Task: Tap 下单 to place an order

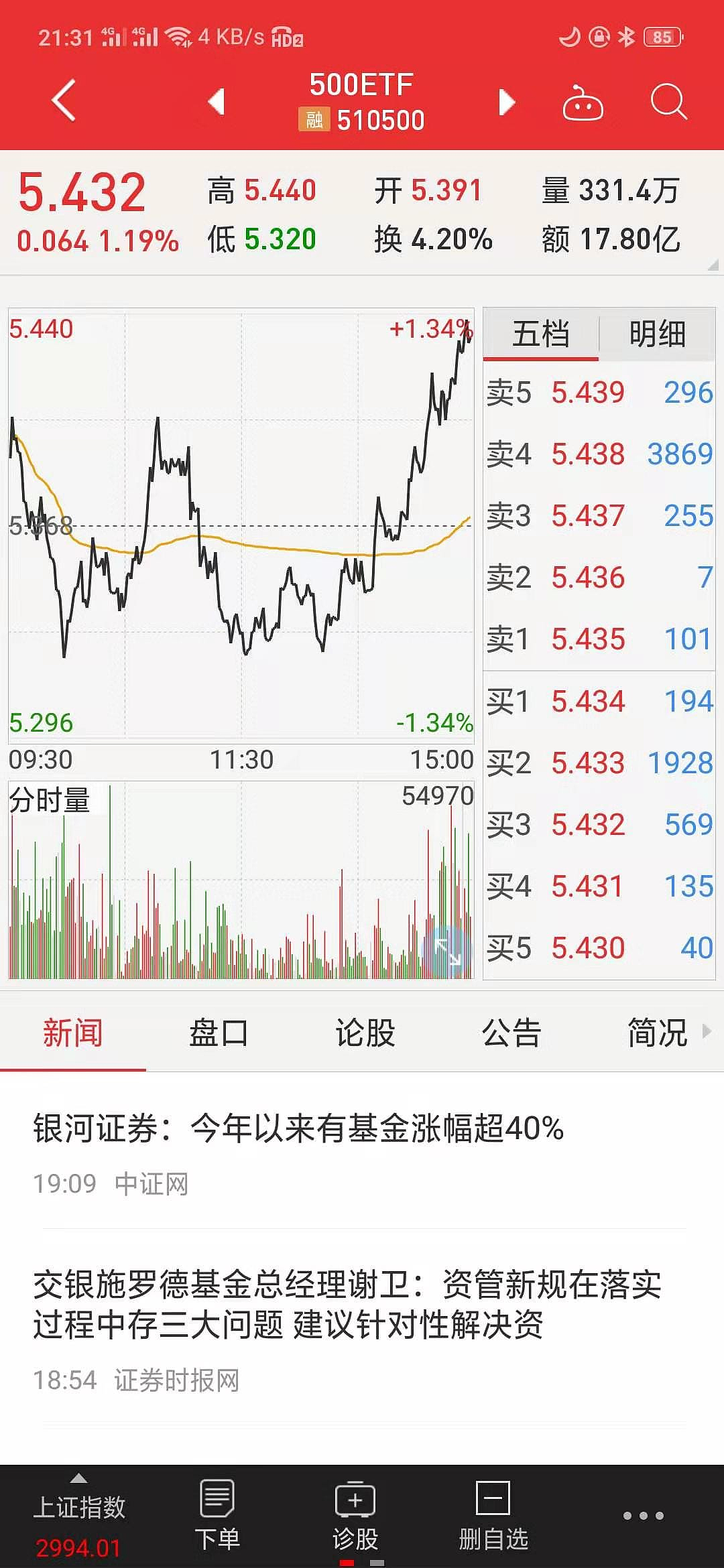Action: coord(217,1516)
